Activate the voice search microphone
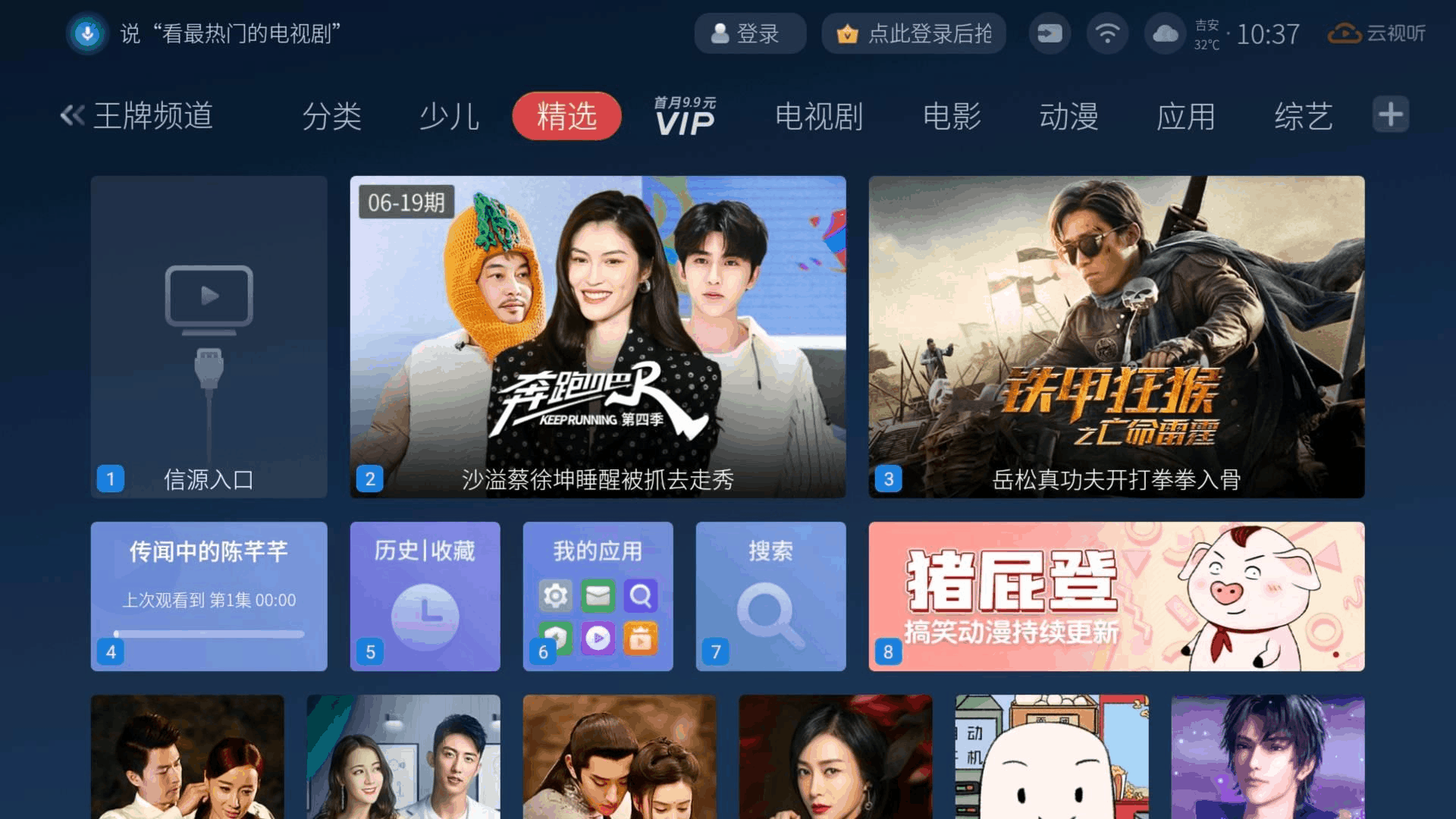Viewport: 1456px width, 819px height. [87, 34]
